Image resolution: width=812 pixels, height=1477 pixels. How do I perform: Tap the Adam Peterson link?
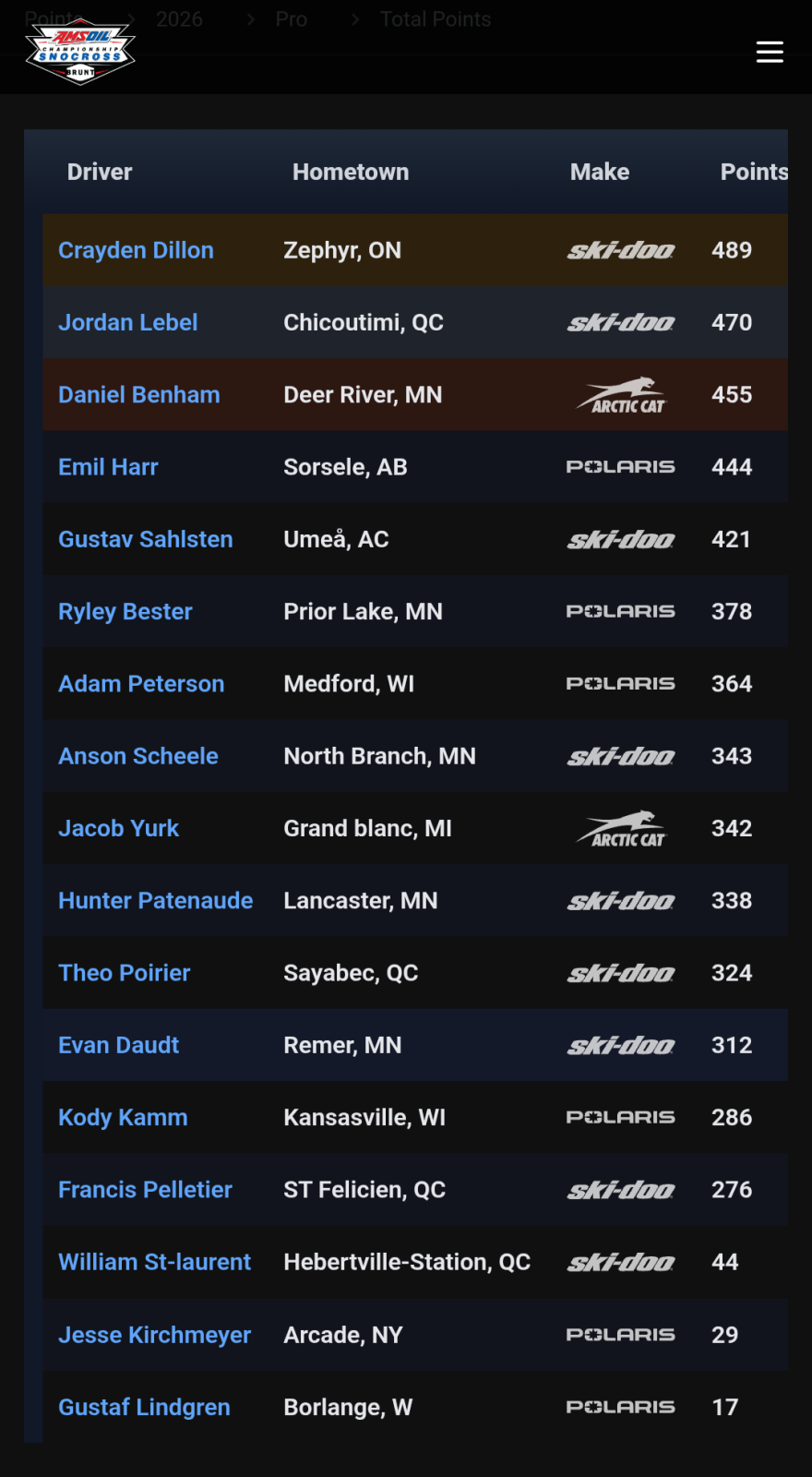pos(140,684)
